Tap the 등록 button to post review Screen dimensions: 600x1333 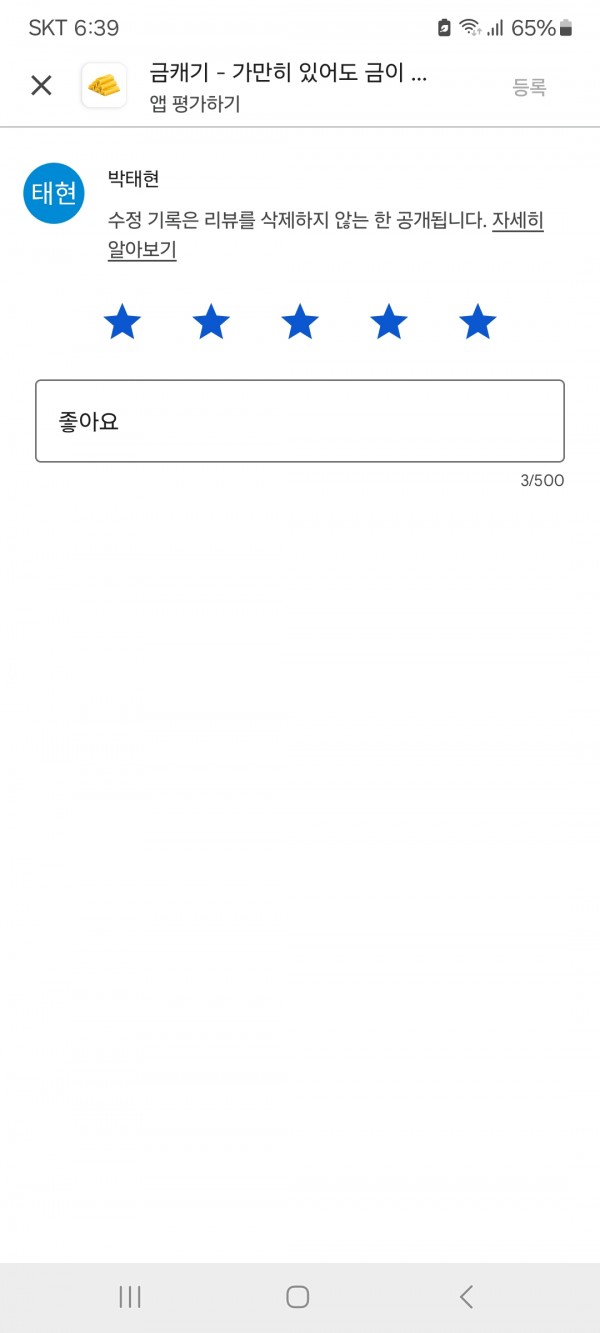pyautogui.click(x=530, y=87)
